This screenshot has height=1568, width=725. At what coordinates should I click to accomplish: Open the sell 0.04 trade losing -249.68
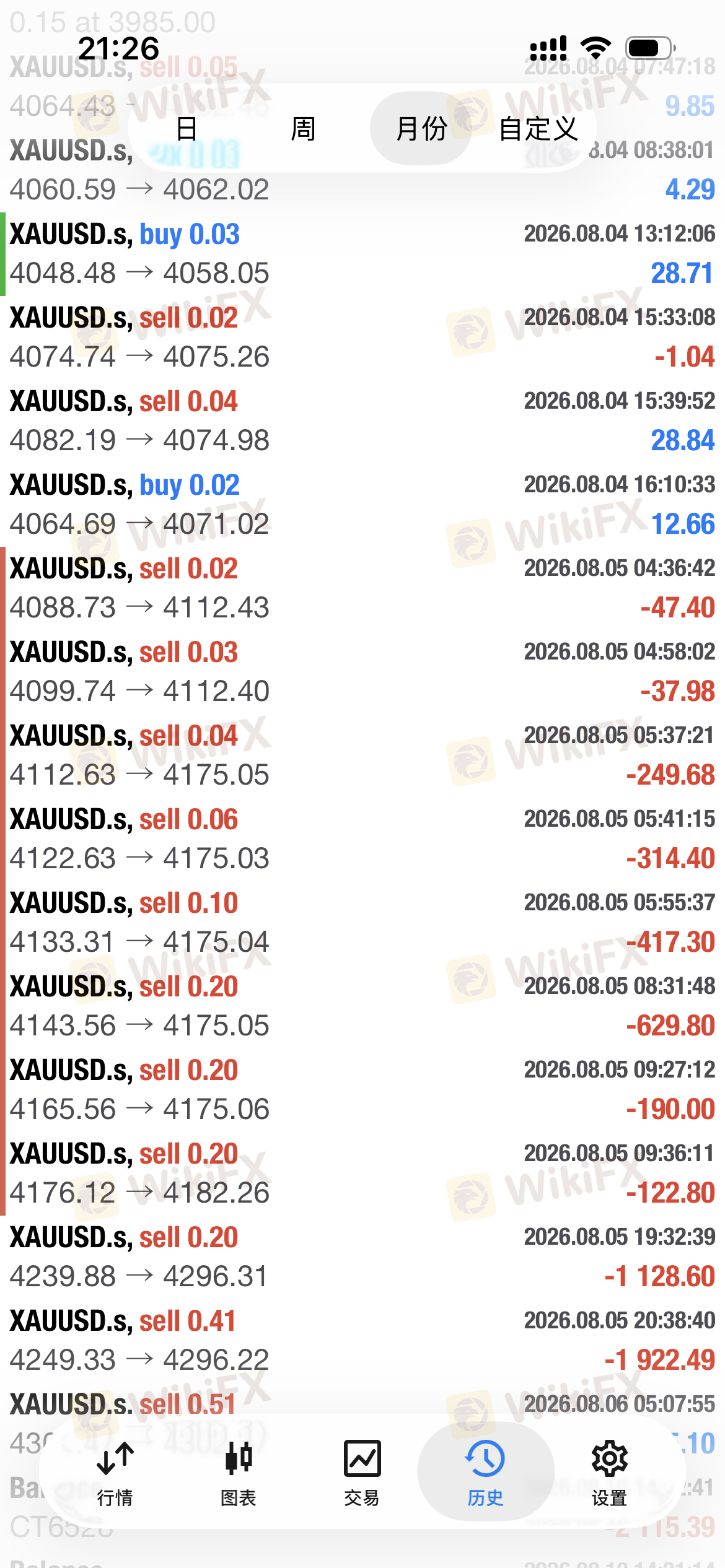(362, 756)
